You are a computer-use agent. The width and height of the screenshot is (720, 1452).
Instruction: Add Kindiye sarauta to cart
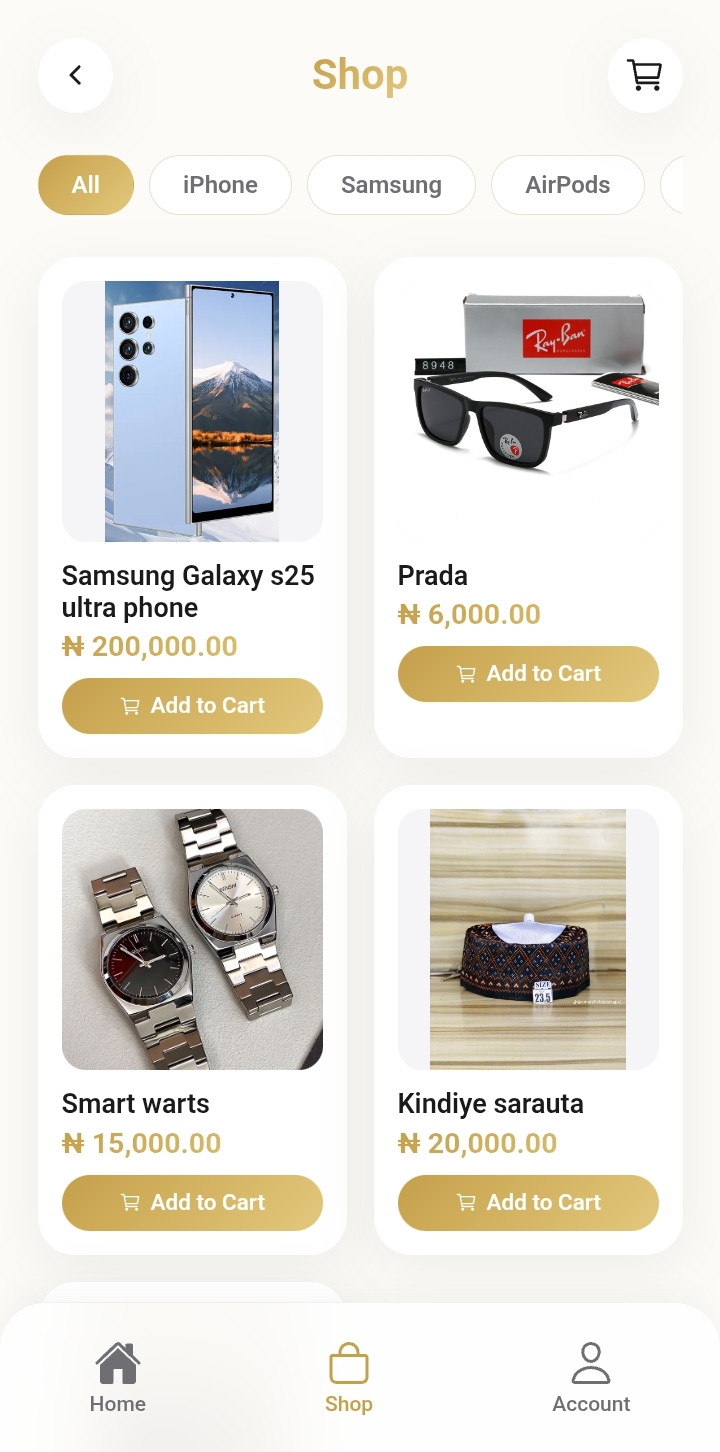pos(528,1203)
